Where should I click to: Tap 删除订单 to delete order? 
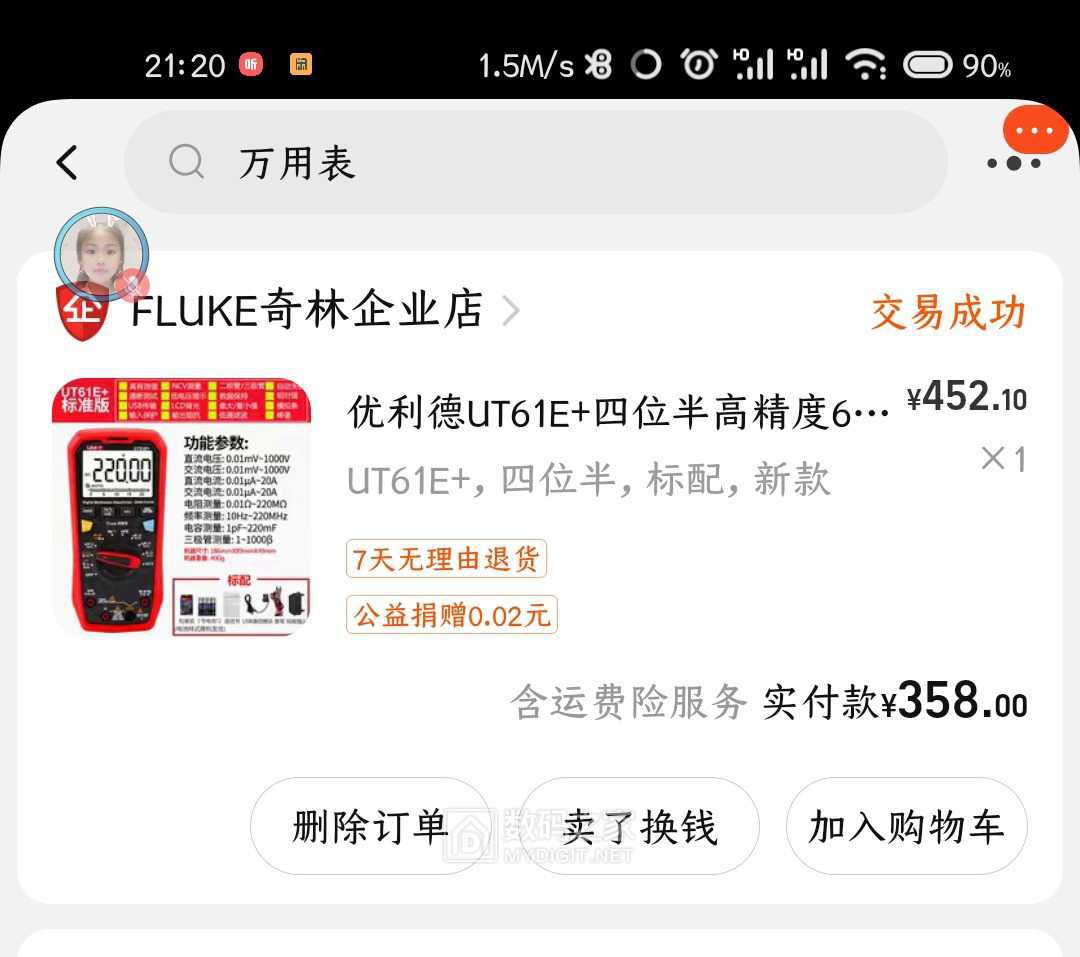(x=369, y=827)
